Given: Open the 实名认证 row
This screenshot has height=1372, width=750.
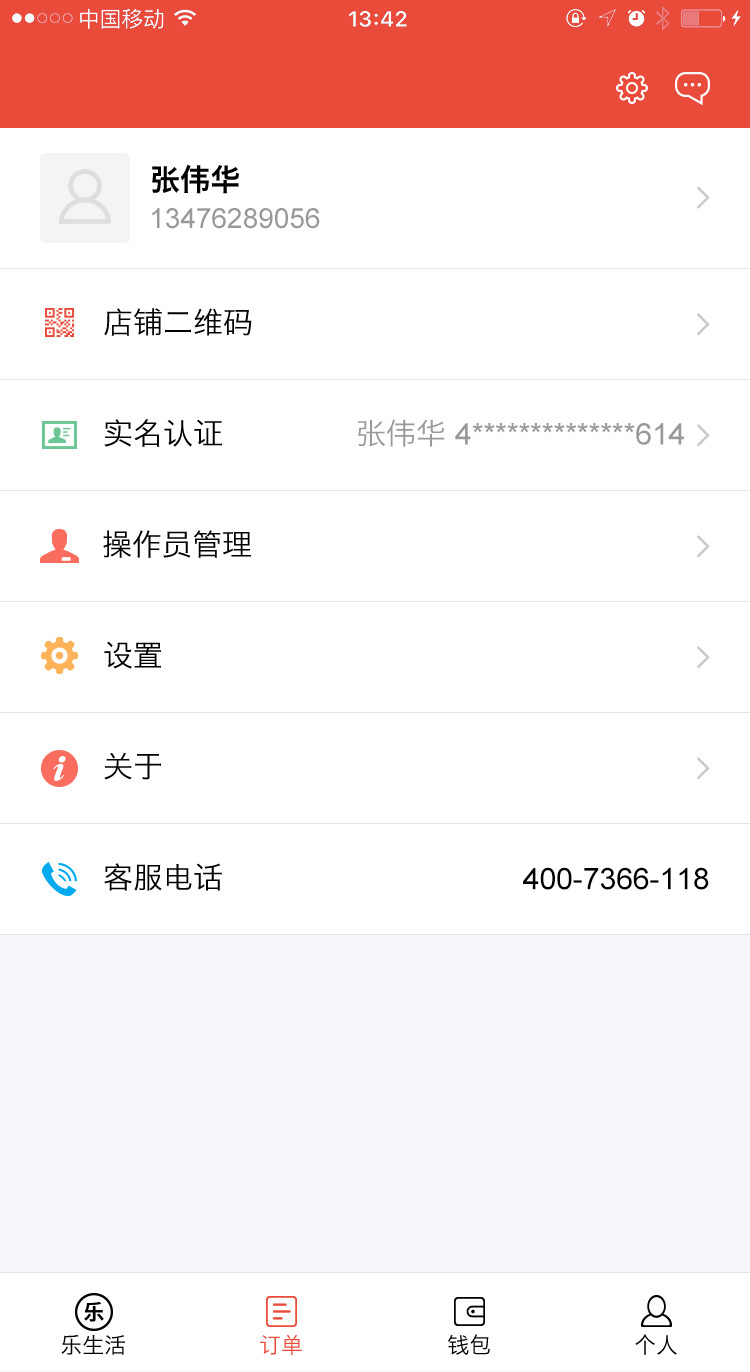Looking at the screenshot, I should point(375,435).
